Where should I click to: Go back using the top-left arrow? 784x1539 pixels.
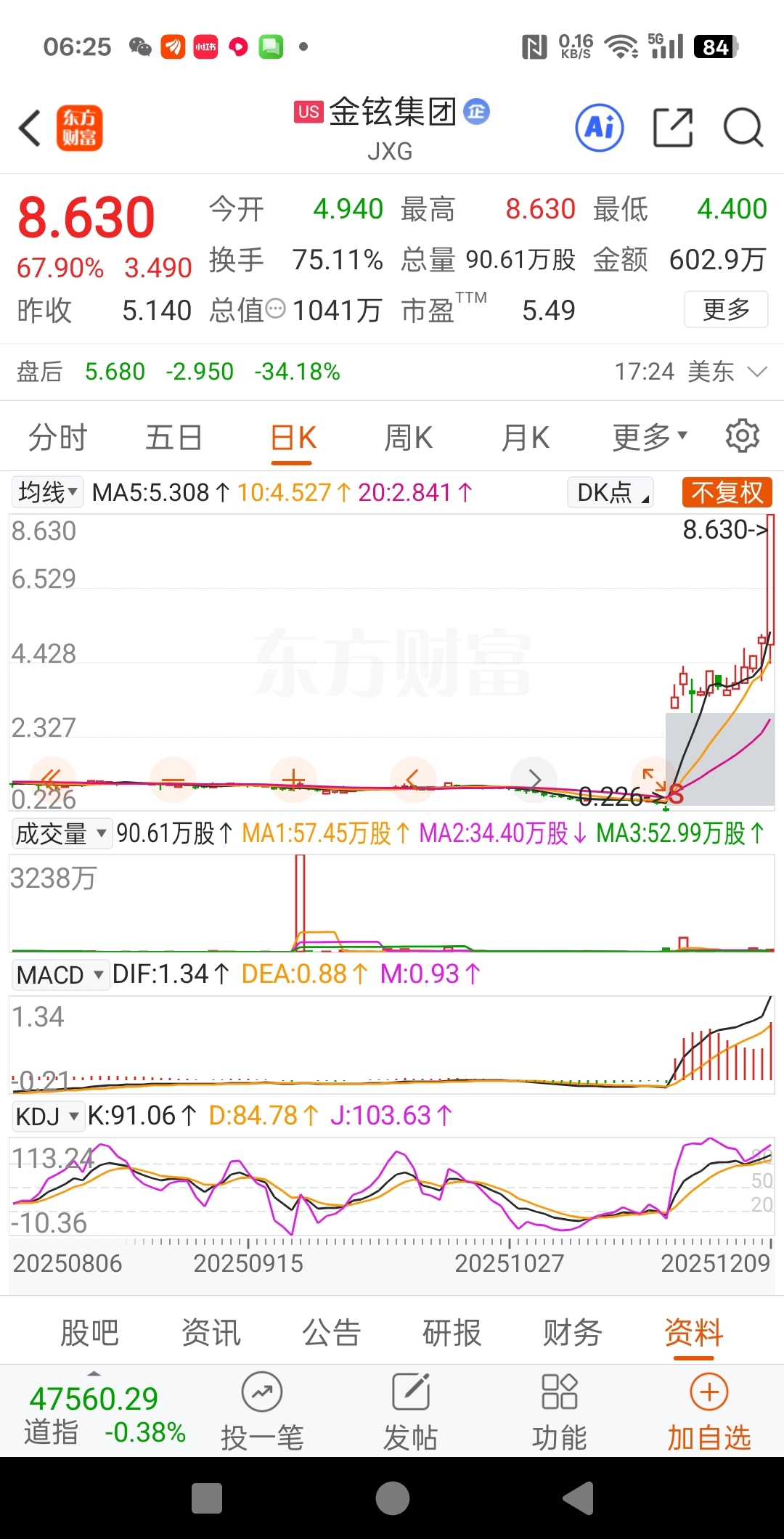pyautogui.click(x=30, y=128)
